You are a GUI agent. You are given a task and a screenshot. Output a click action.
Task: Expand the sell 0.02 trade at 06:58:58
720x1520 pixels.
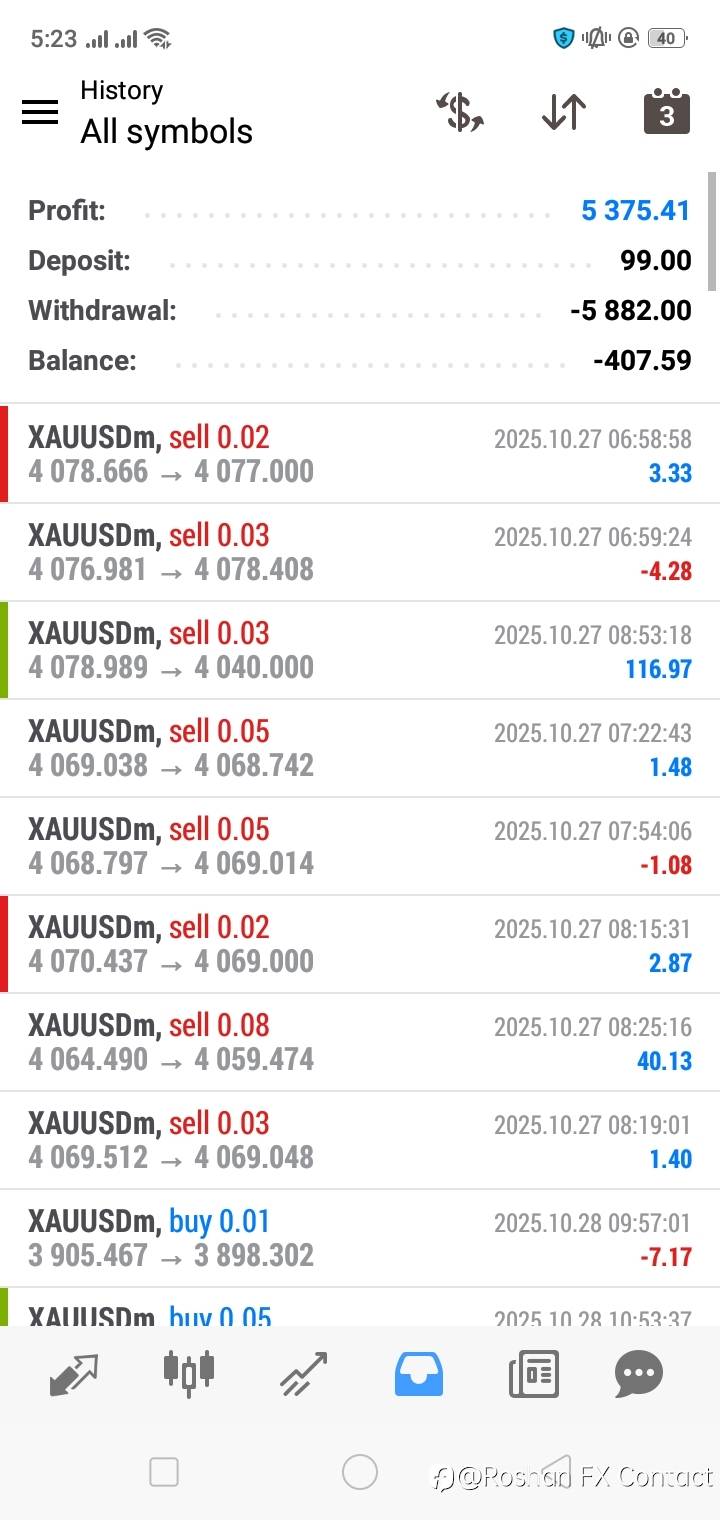[x=360, y=454]
